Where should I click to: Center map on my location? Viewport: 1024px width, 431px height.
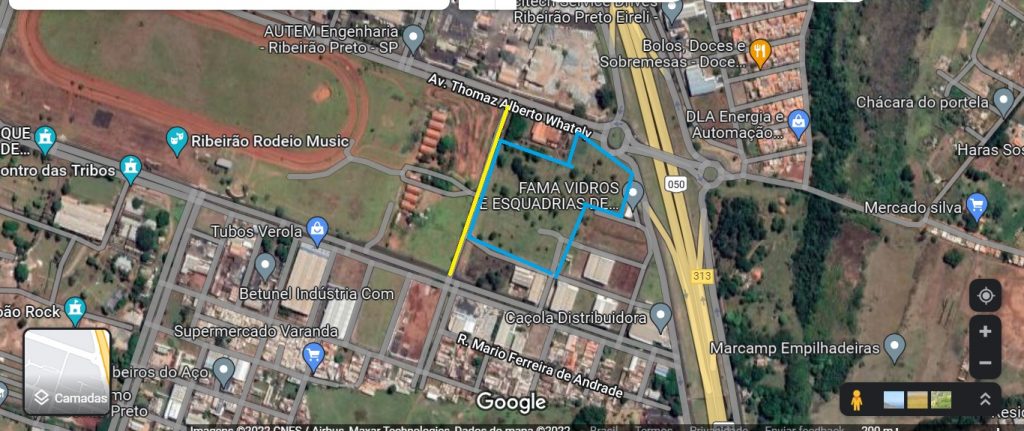(985, 295)
